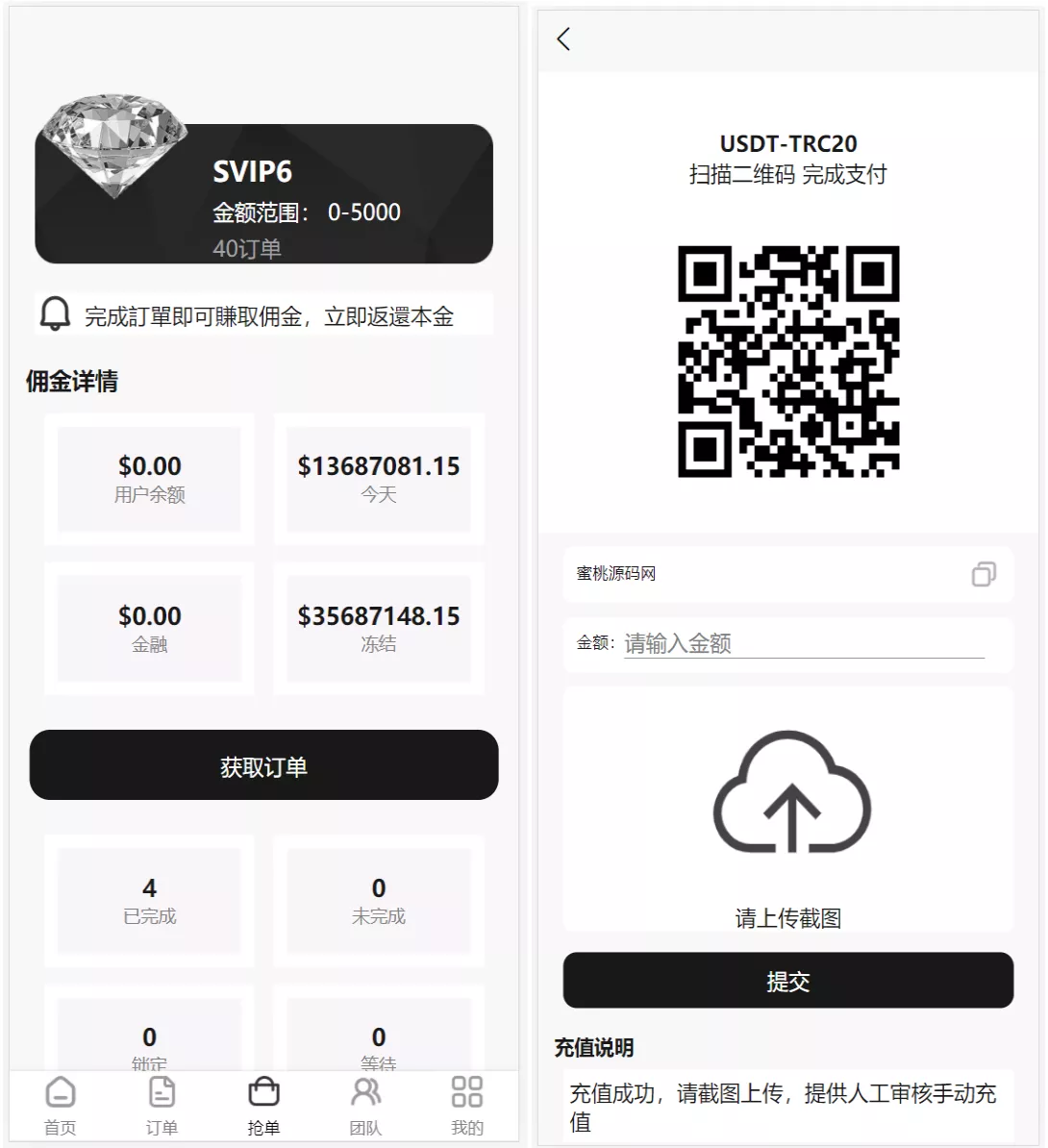Copy the wallet address
The height and width of the screenshot is (1148, 1048).
pyautogui.click(x=983, y=574)
